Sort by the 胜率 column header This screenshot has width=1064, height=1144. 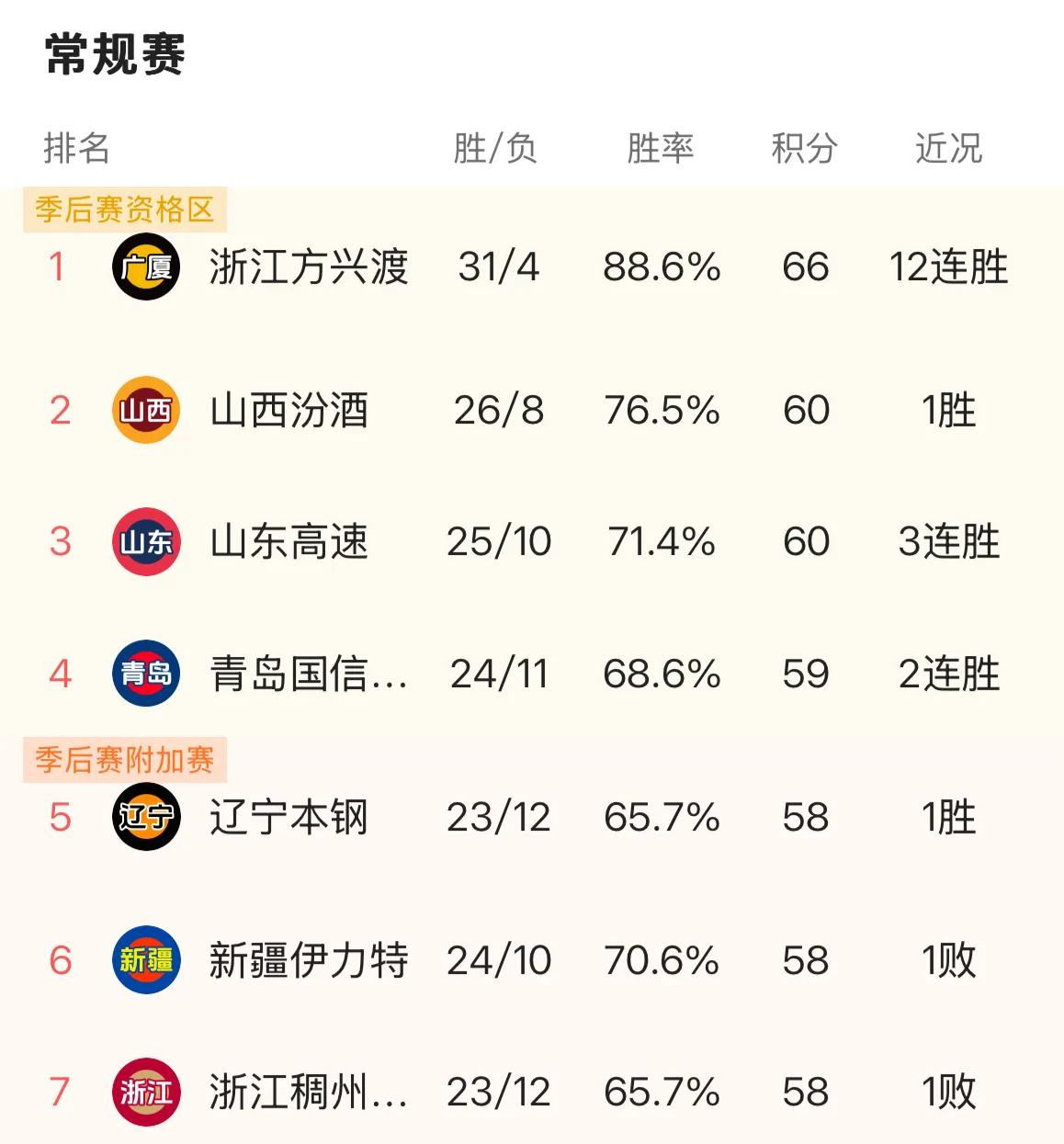(x=660, y=147)
